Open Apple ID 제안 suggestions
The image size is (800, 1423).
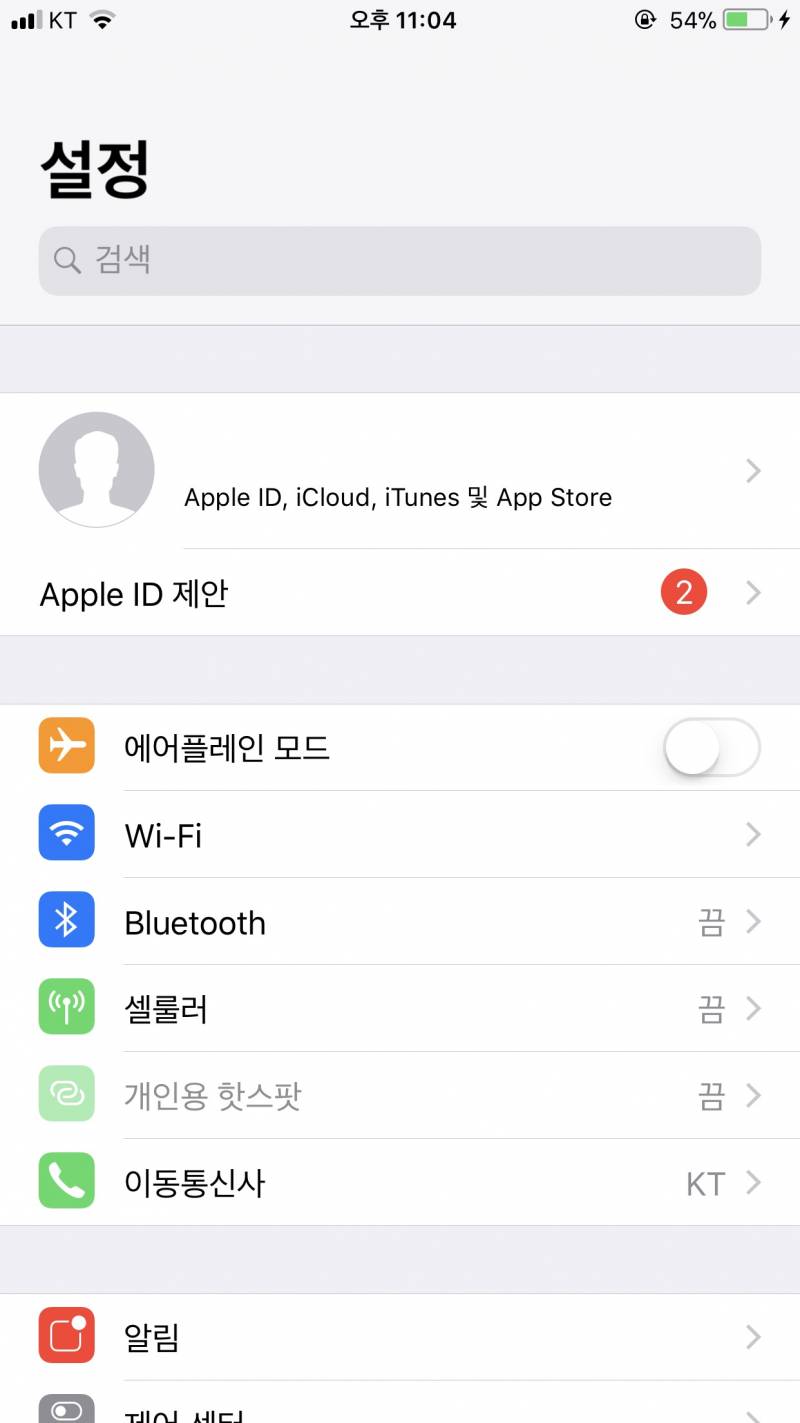click(x=400, y=593)
